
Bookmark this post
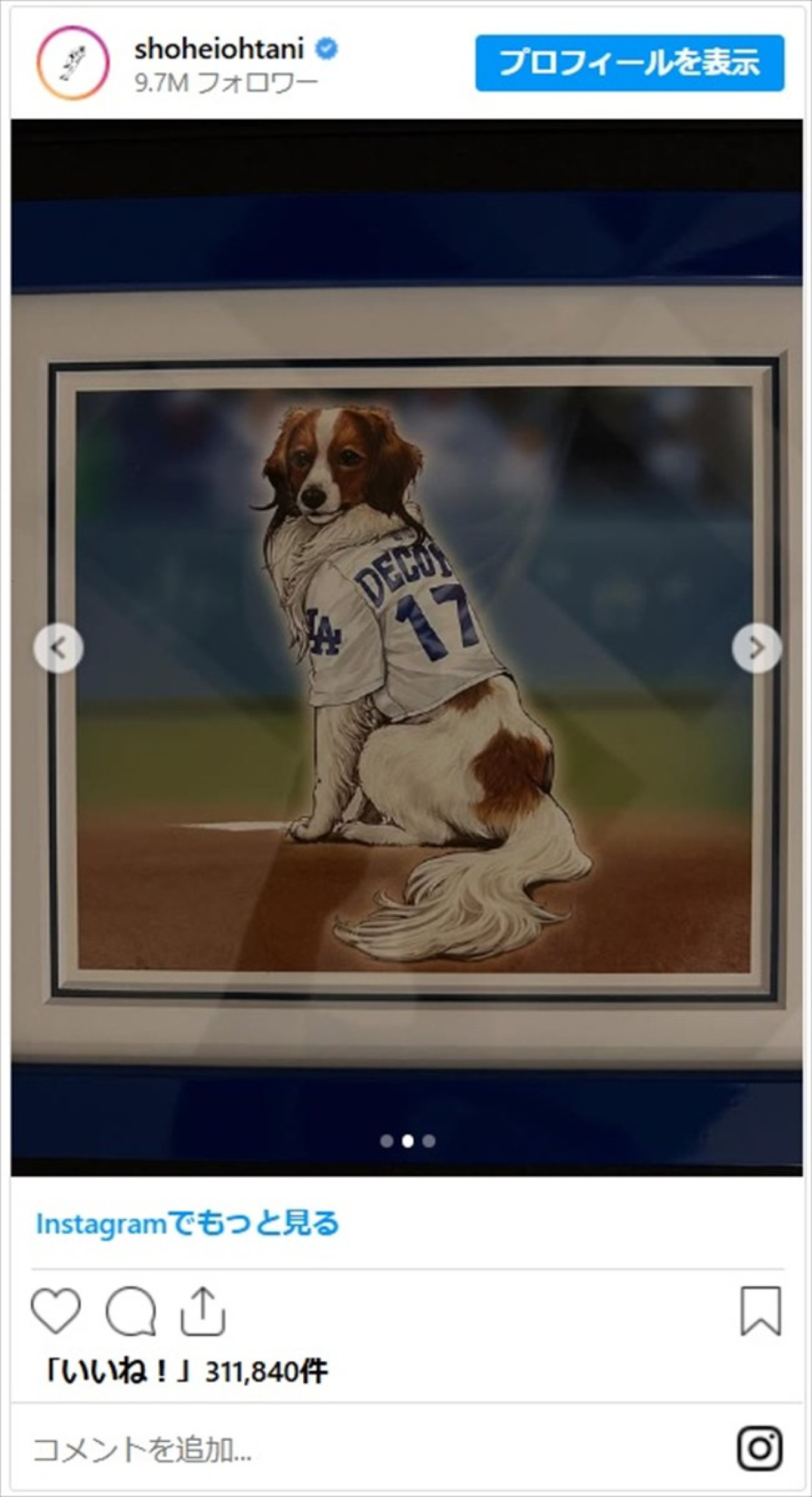(761, 1311)
